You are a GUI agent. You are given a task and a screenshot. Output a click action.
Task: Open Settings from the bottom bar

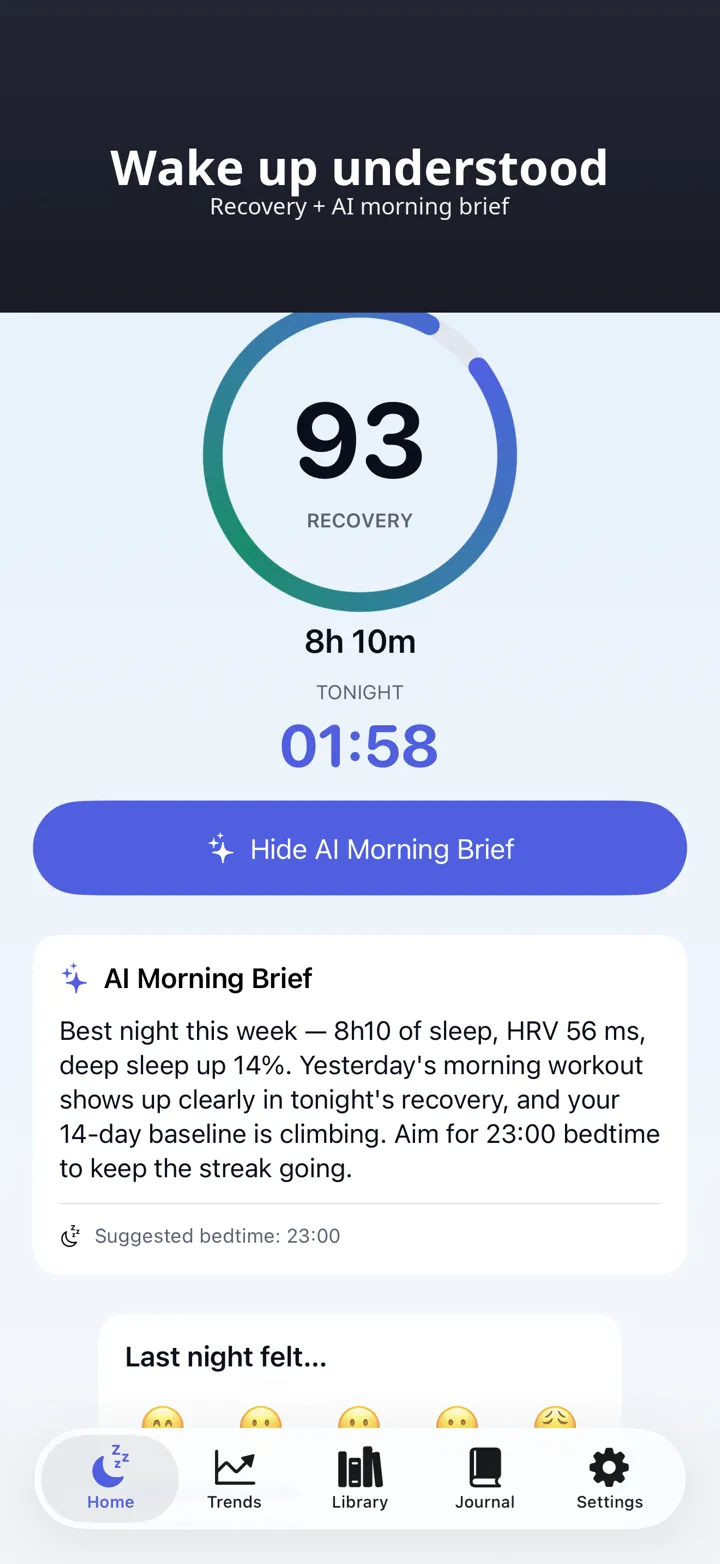[609, 1478]
